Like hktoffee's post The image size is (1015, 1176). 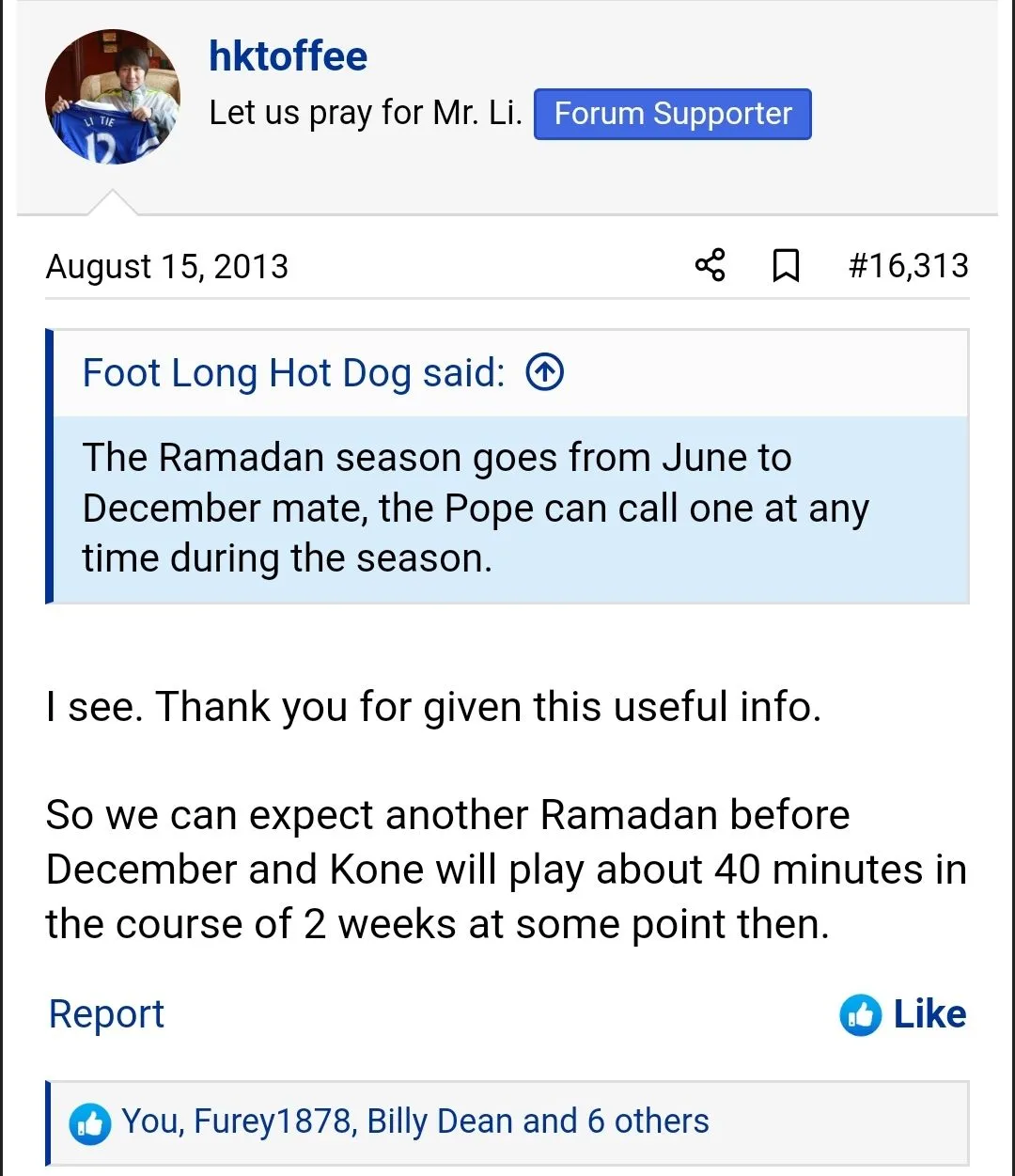[903, 1014]
